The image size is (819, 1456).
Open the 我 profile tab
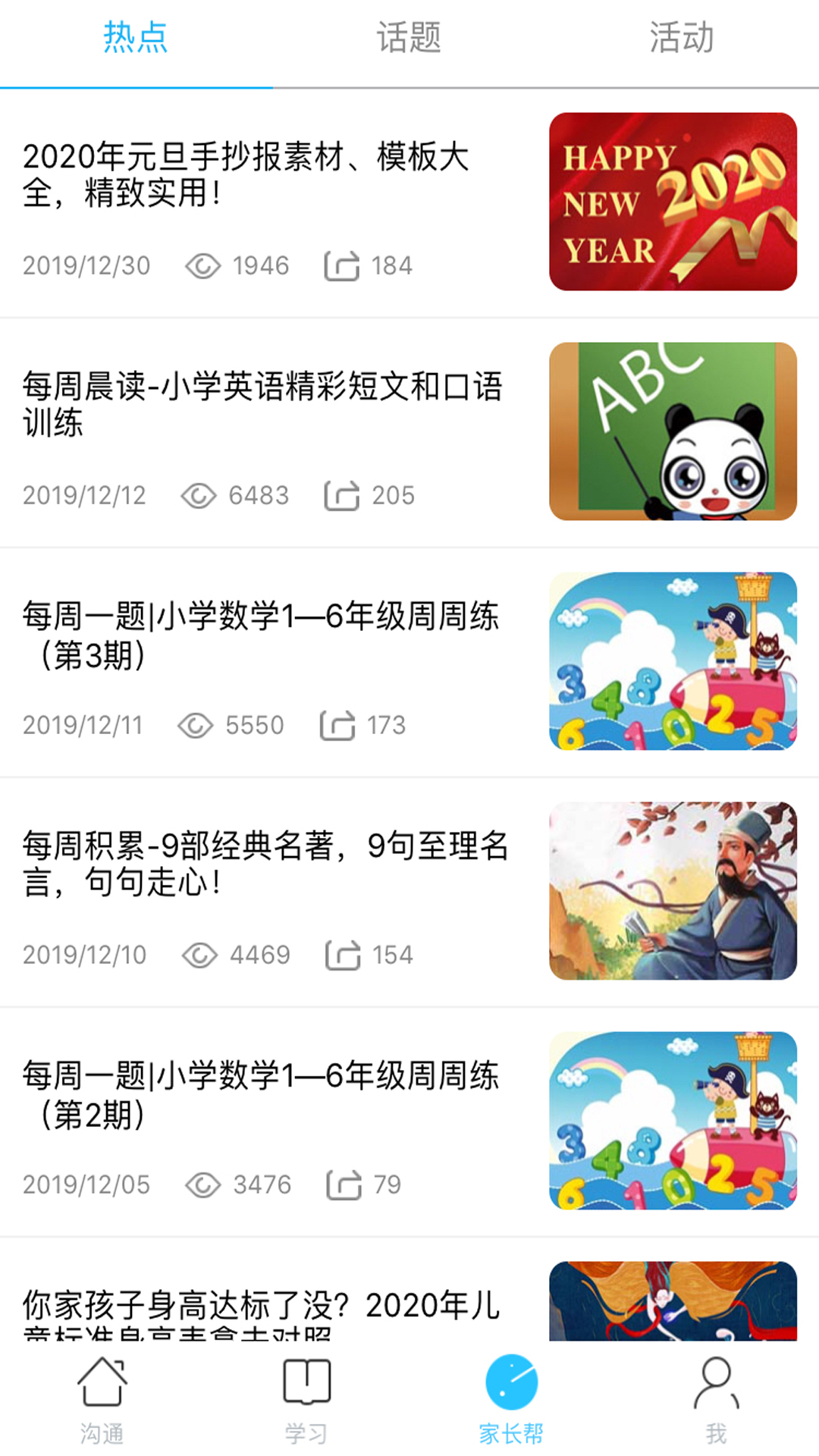coord(716,1400)
